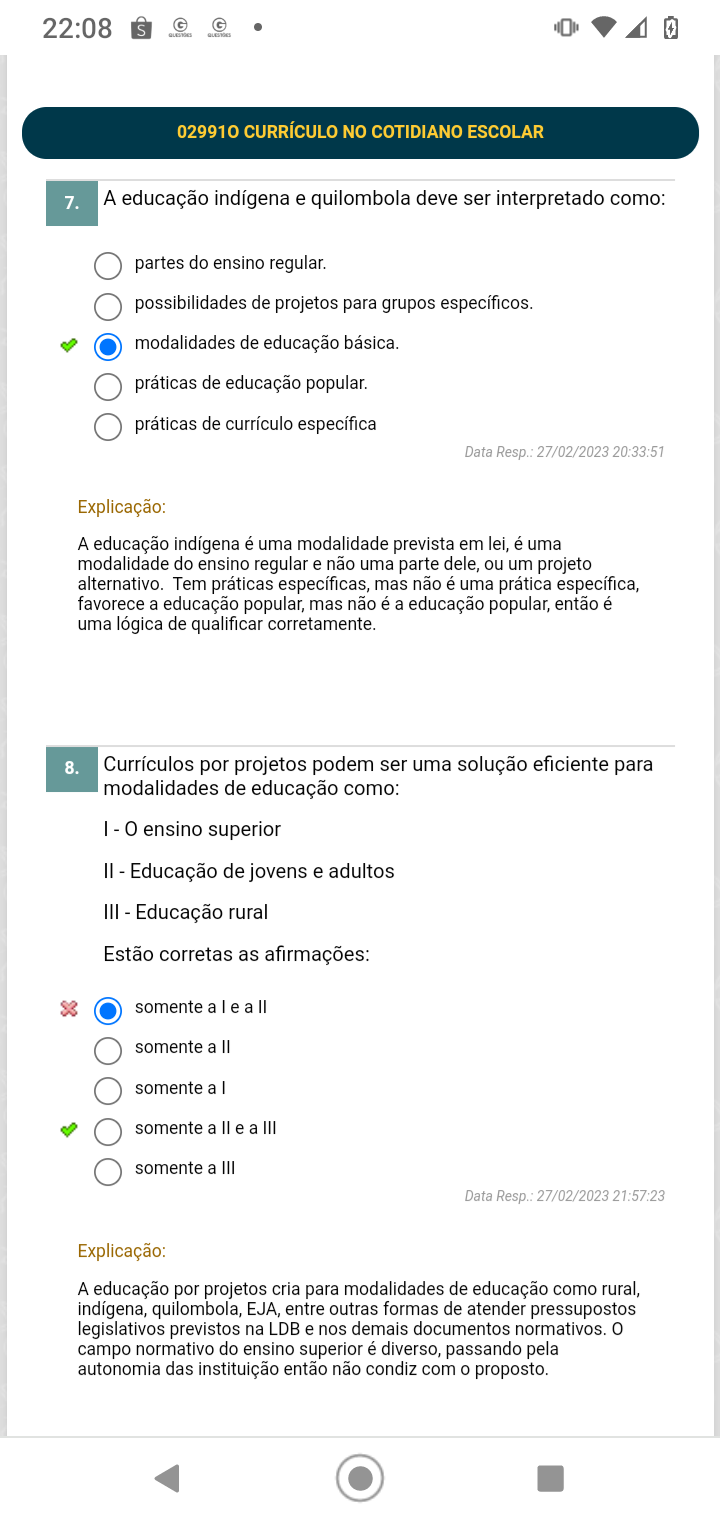Image resolution: width=720 pixels, height=1520 pixels.
Task: Go back using the system back button
Action: (x=168, y=1478)
